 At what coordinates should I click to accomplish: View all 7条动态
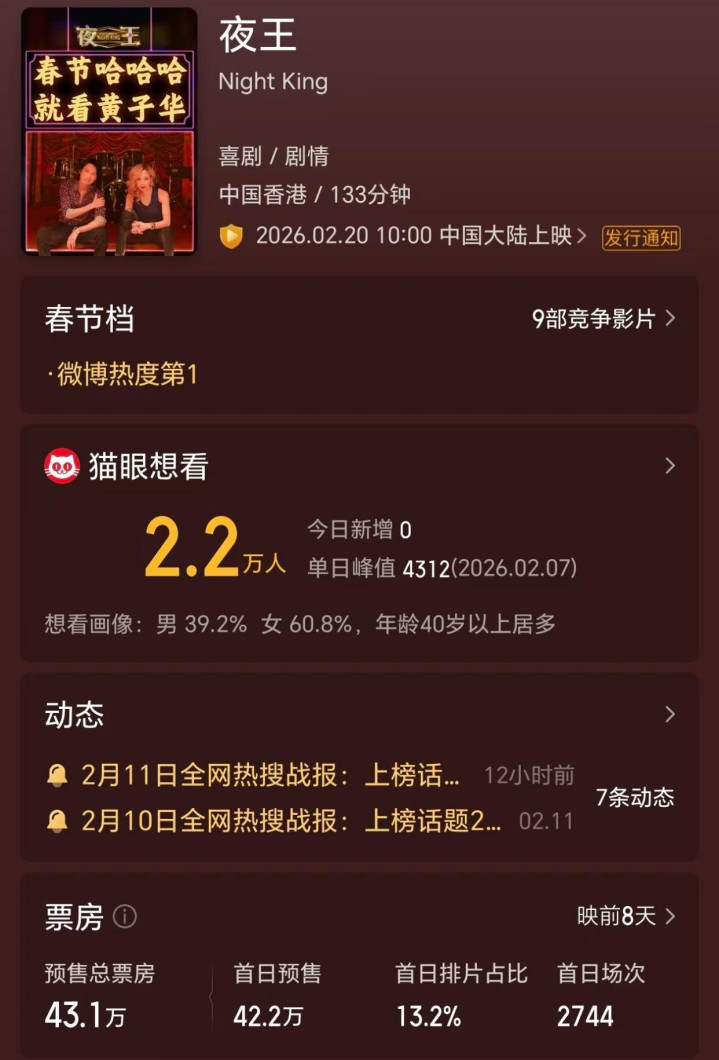click(634, 797)
